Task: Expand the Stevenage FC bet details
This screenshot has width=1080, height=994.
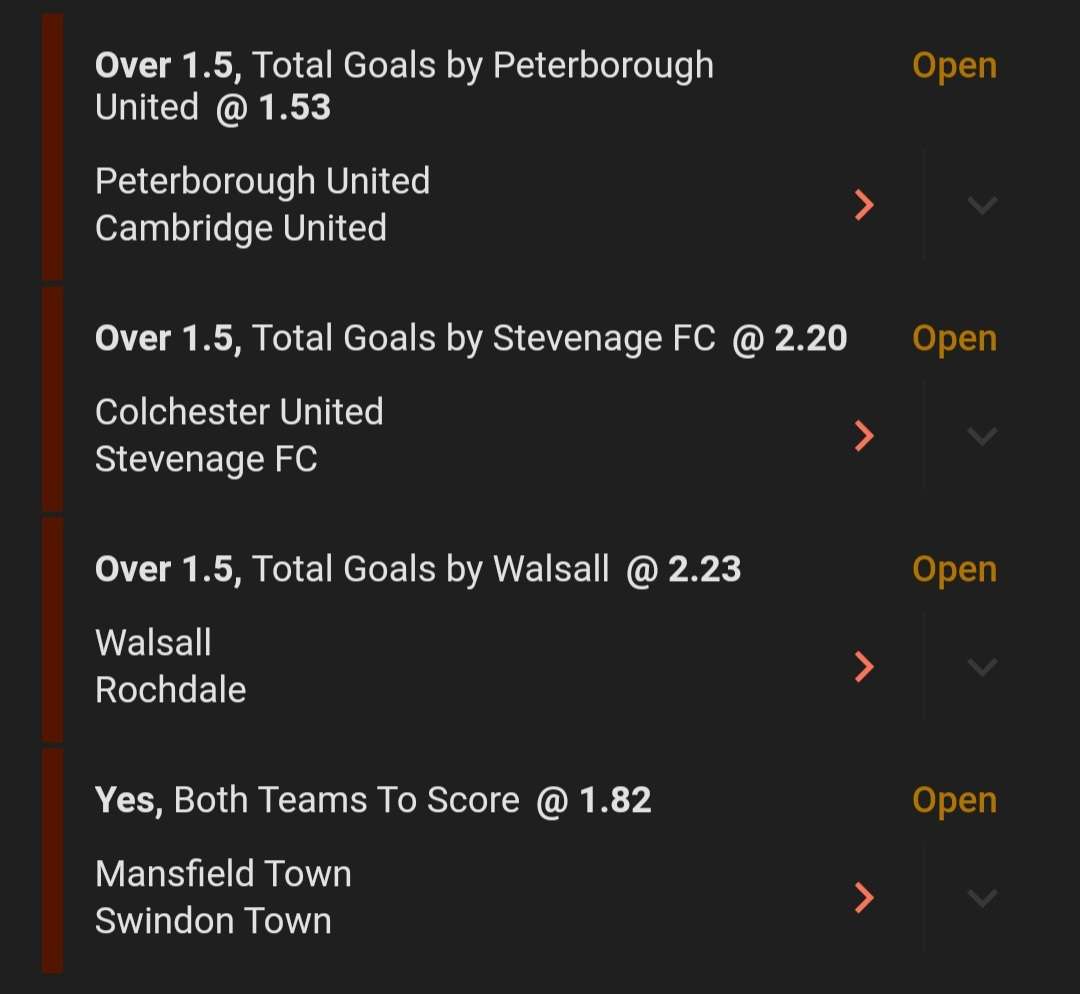Action: (x=982, y=436)
